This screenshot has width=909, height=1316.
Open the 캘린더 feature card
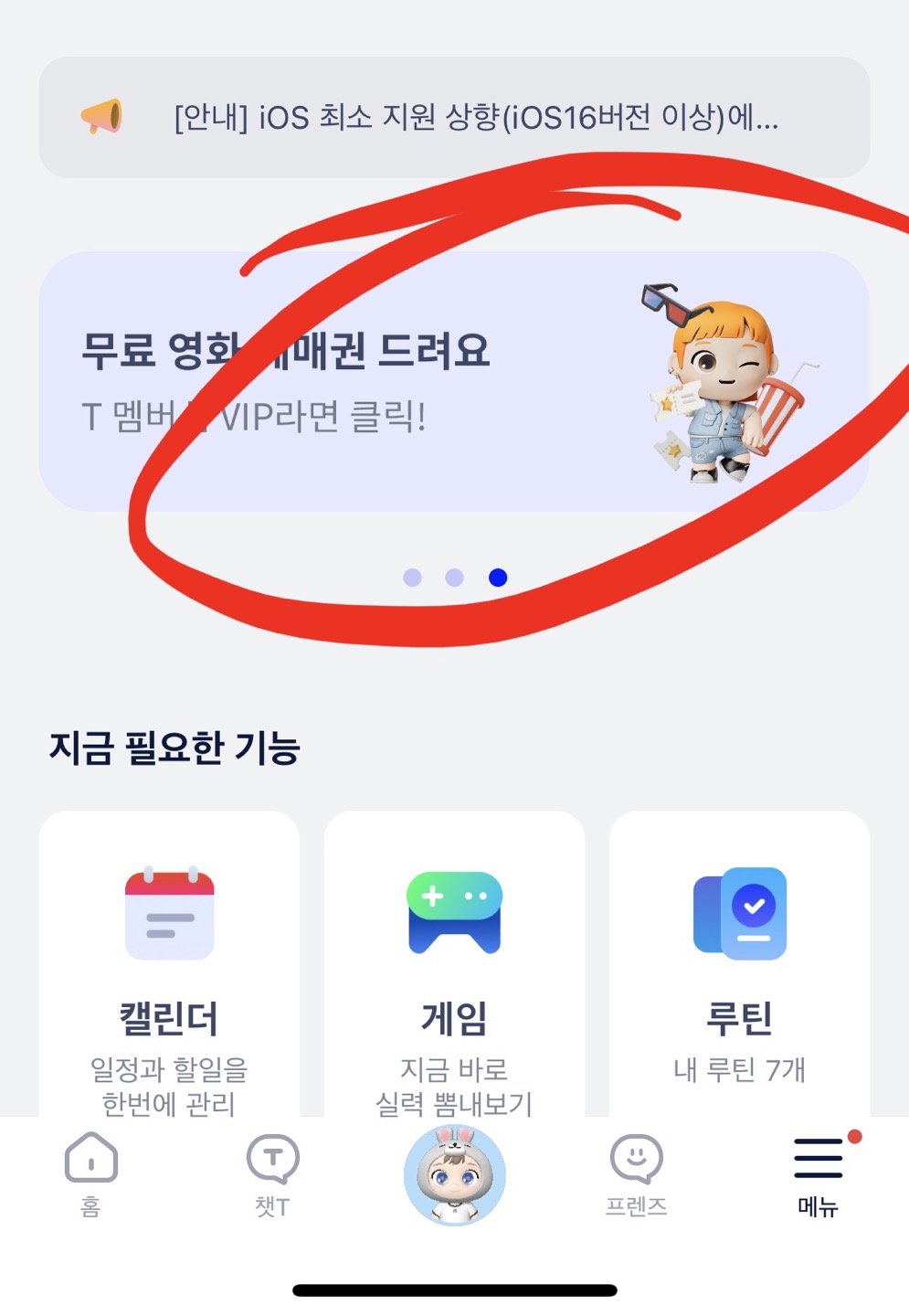pyautogui.click(x=169, y=969)
